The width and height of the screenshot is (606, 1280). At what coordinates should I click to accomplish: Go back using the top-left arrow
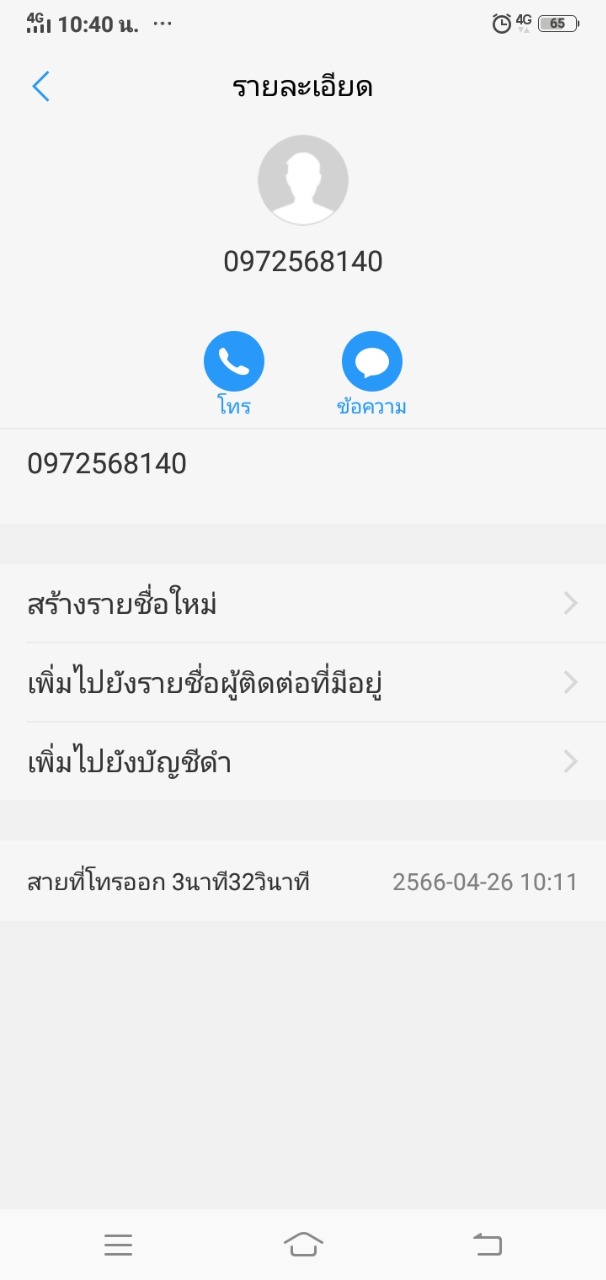(40, 87)
